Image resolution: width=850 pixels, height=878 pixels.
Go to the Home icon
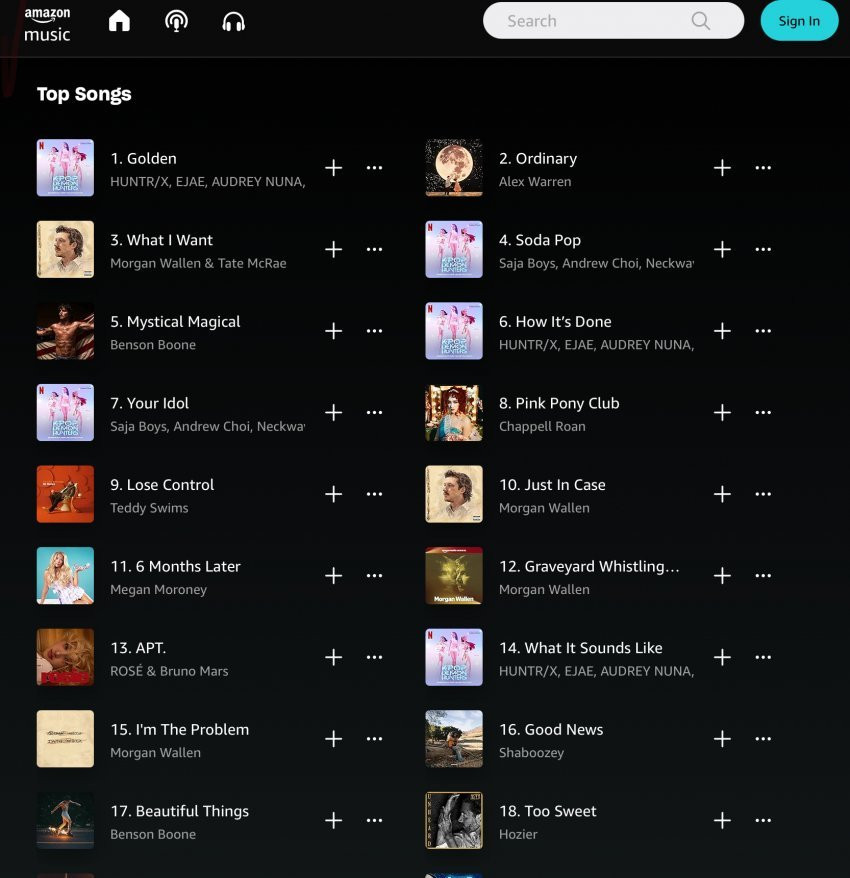[x=119, y=21]
